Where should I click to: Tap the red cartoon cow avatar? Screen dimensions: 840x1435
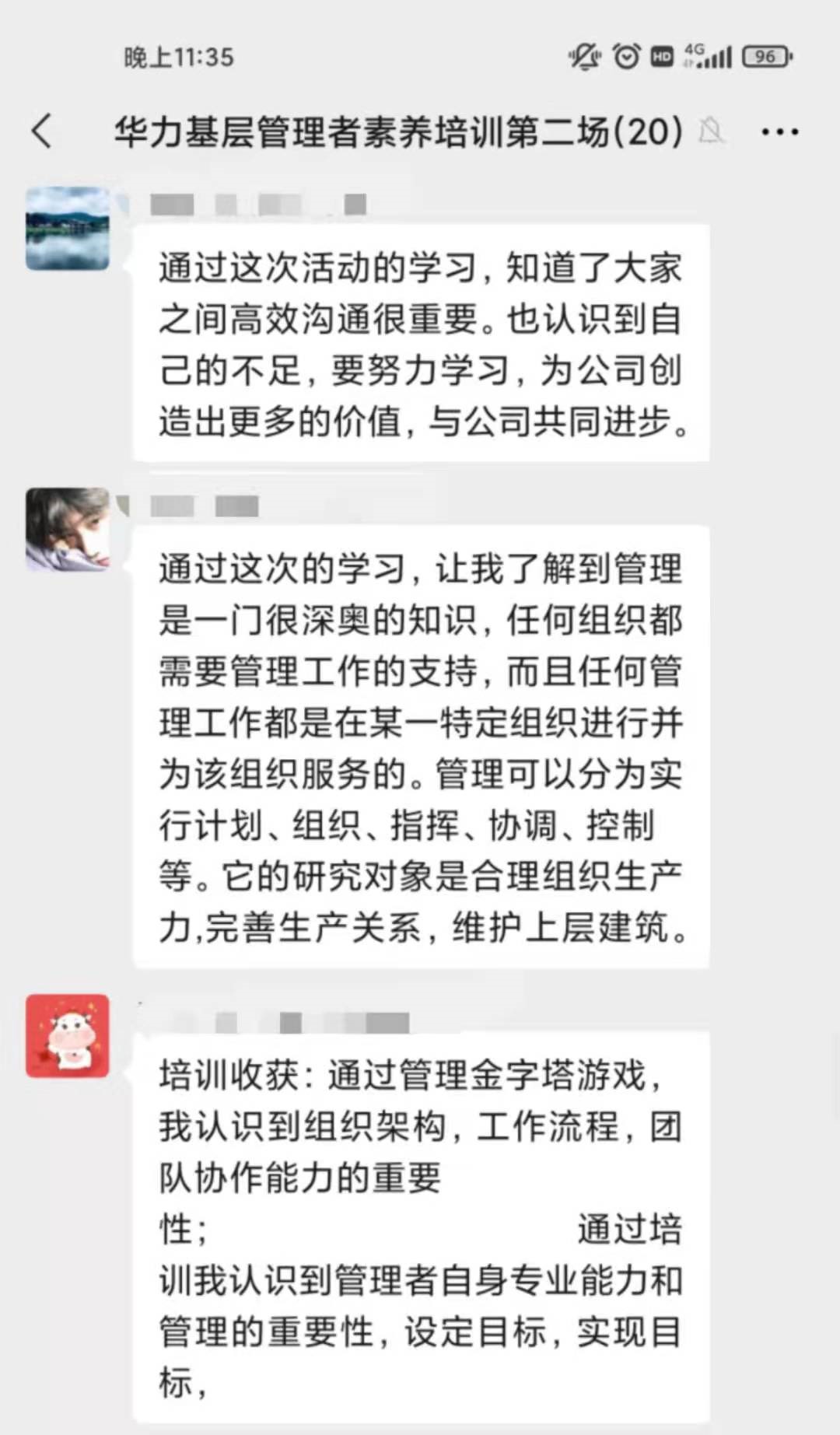pyautogui.click(x=68, y=1036)
